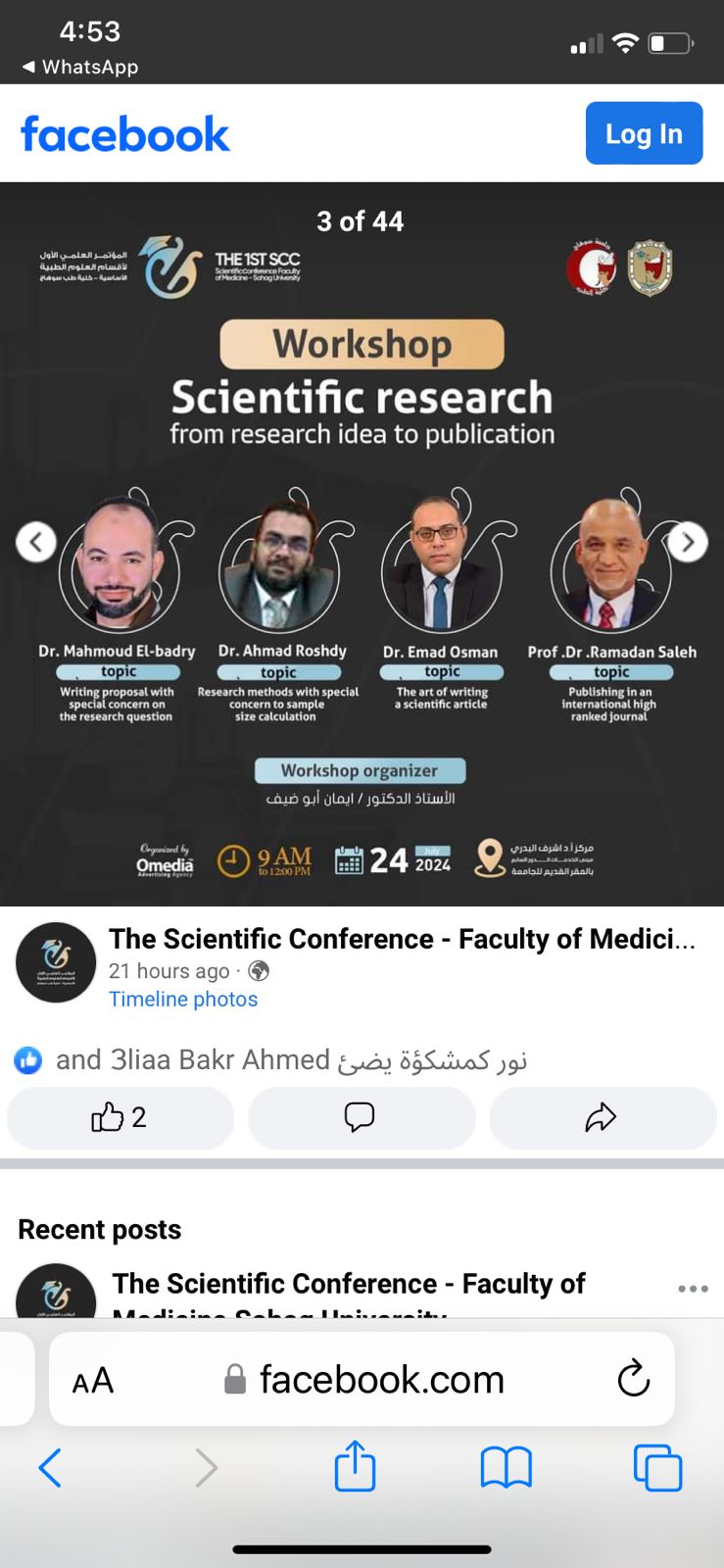724x1568 pixels.
Task: Comment on this photo
Action: (361, 1117)
